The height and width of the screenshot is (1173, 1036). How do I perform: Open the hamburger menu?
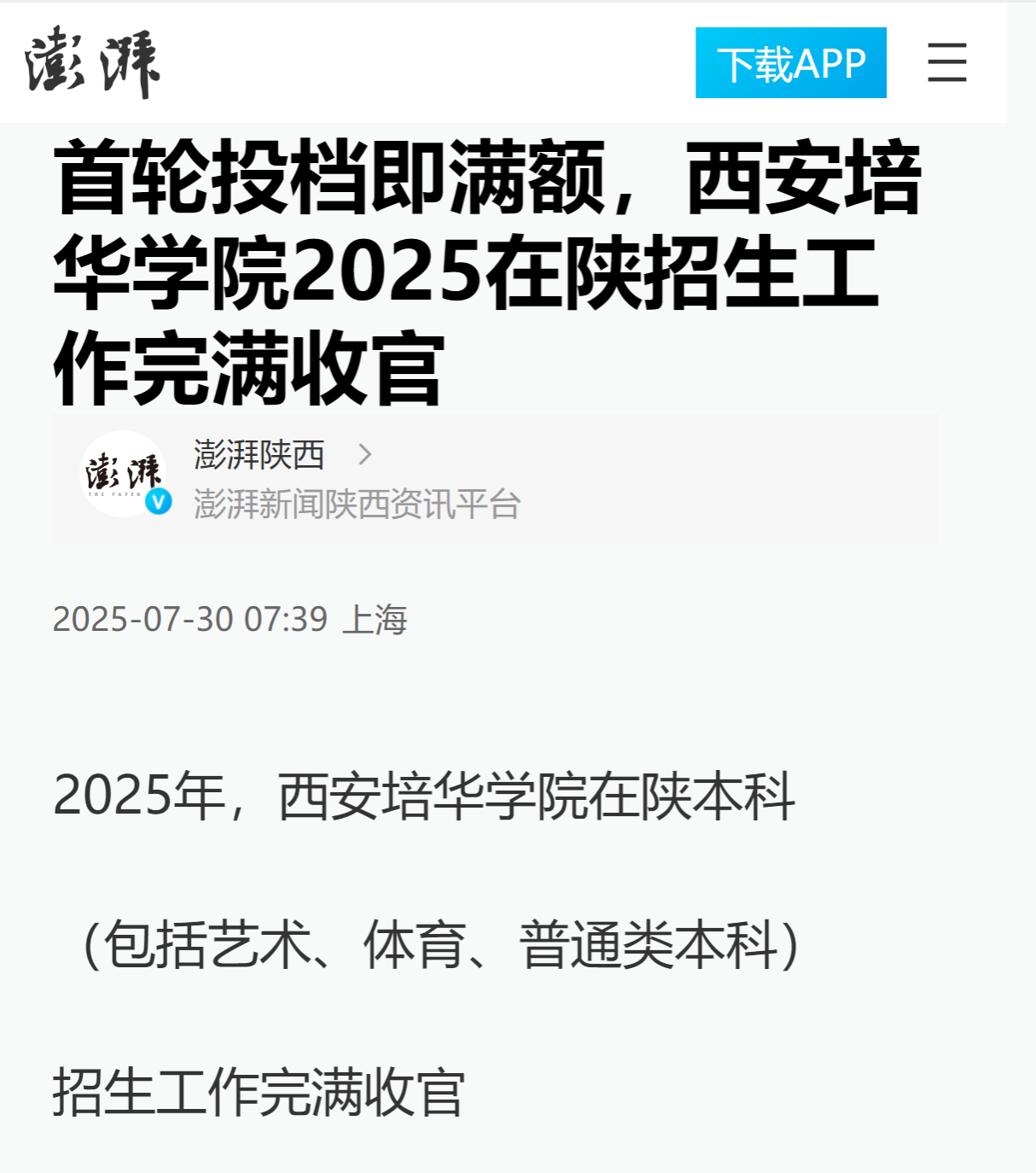[946, 63]
